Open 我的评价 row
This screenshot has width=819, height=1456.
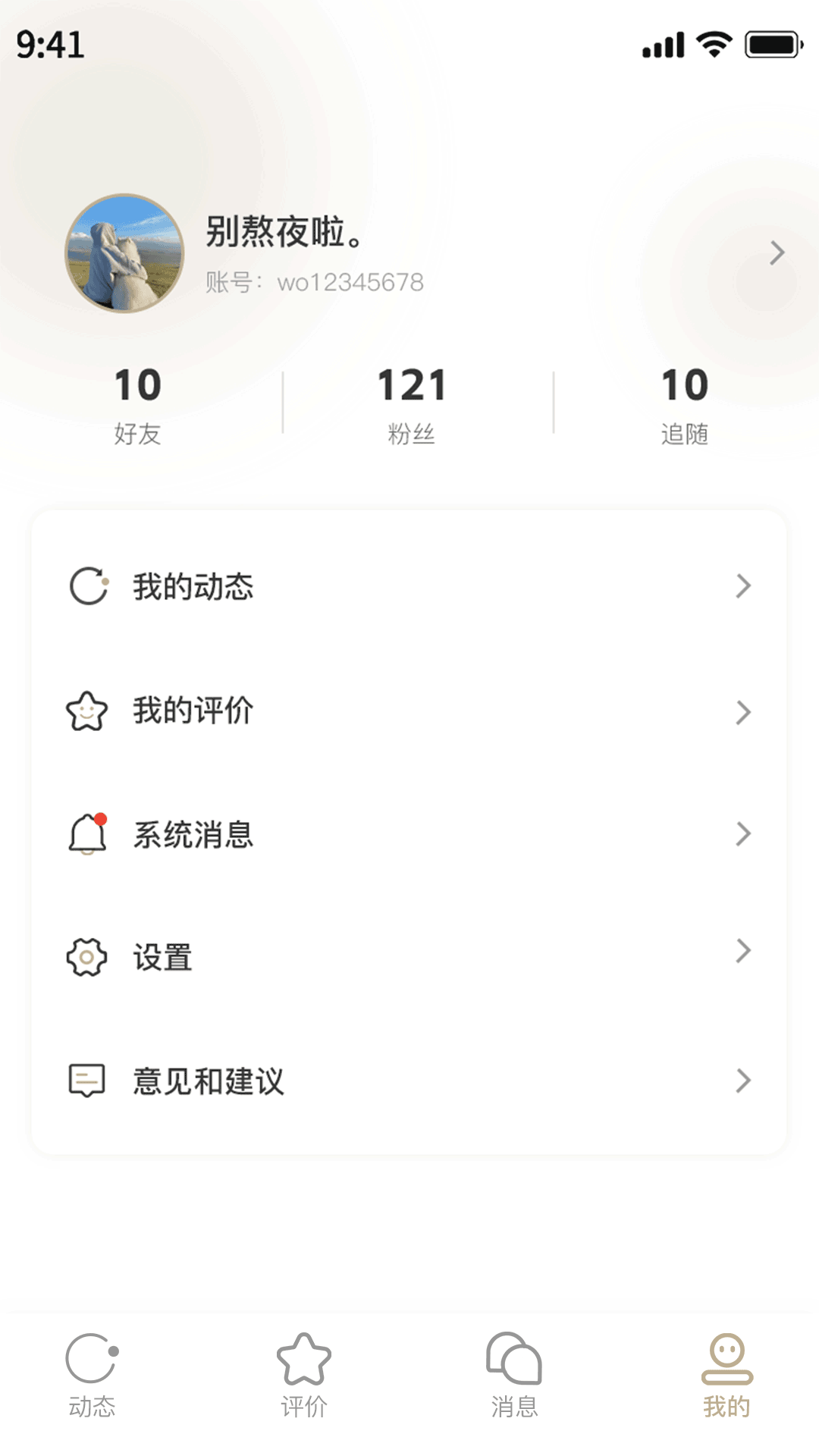(x=408, y=711)
